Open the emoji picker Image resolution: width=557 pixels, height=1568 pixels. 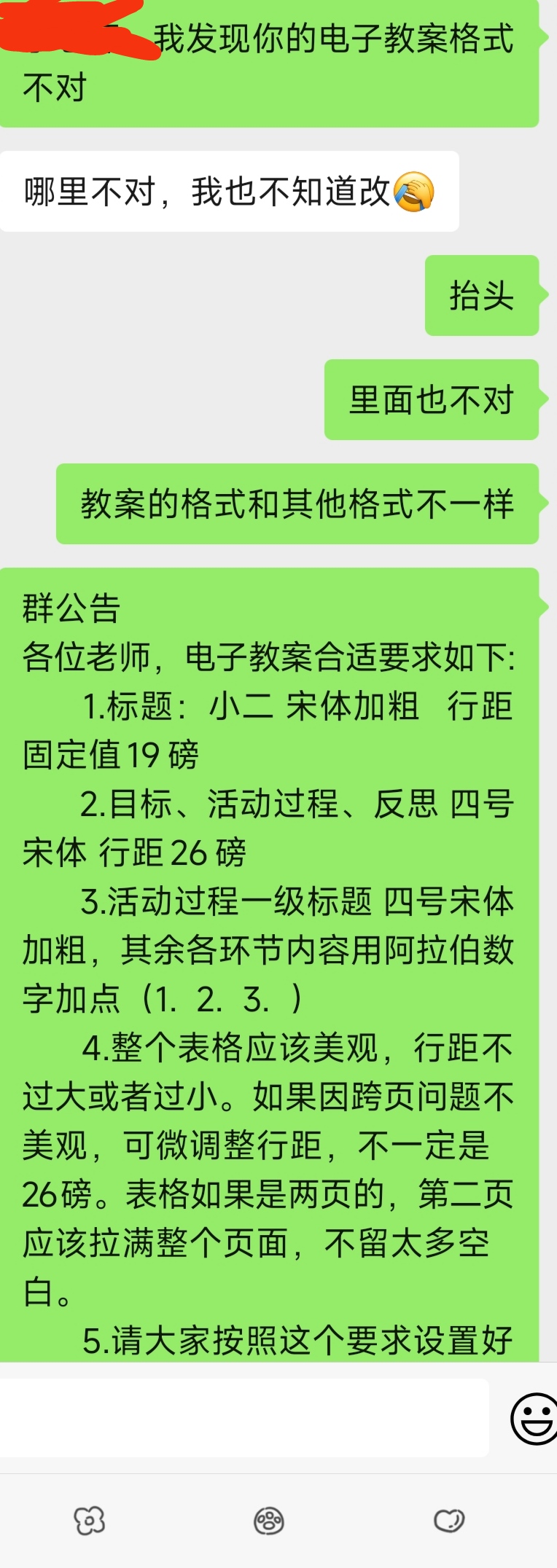533,1418
